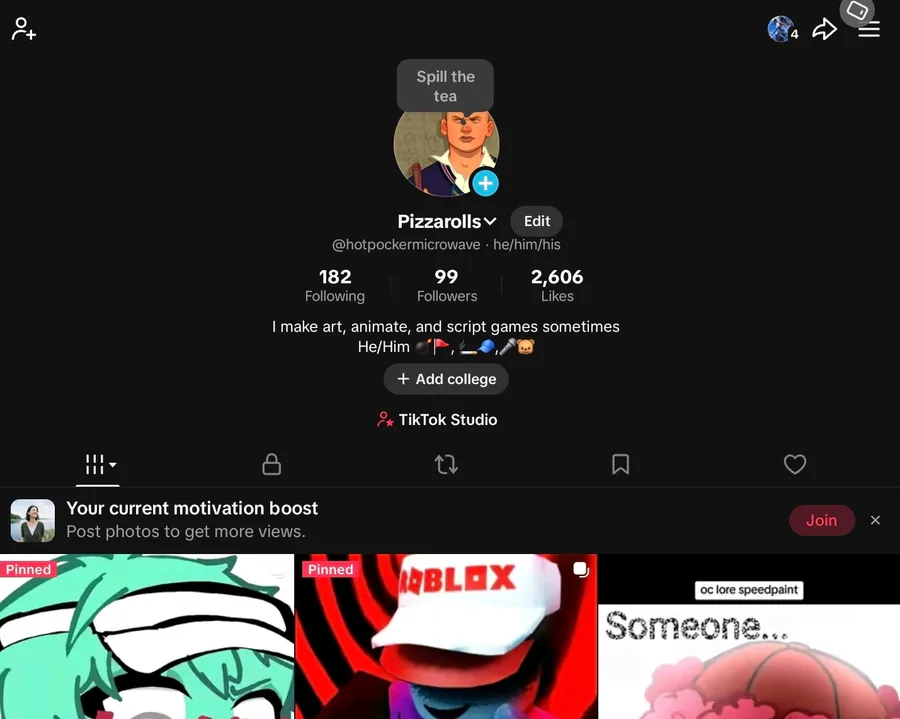900x719 pixels.
Task: Open the oc lore speedpaint video
Action: [749, 636]
